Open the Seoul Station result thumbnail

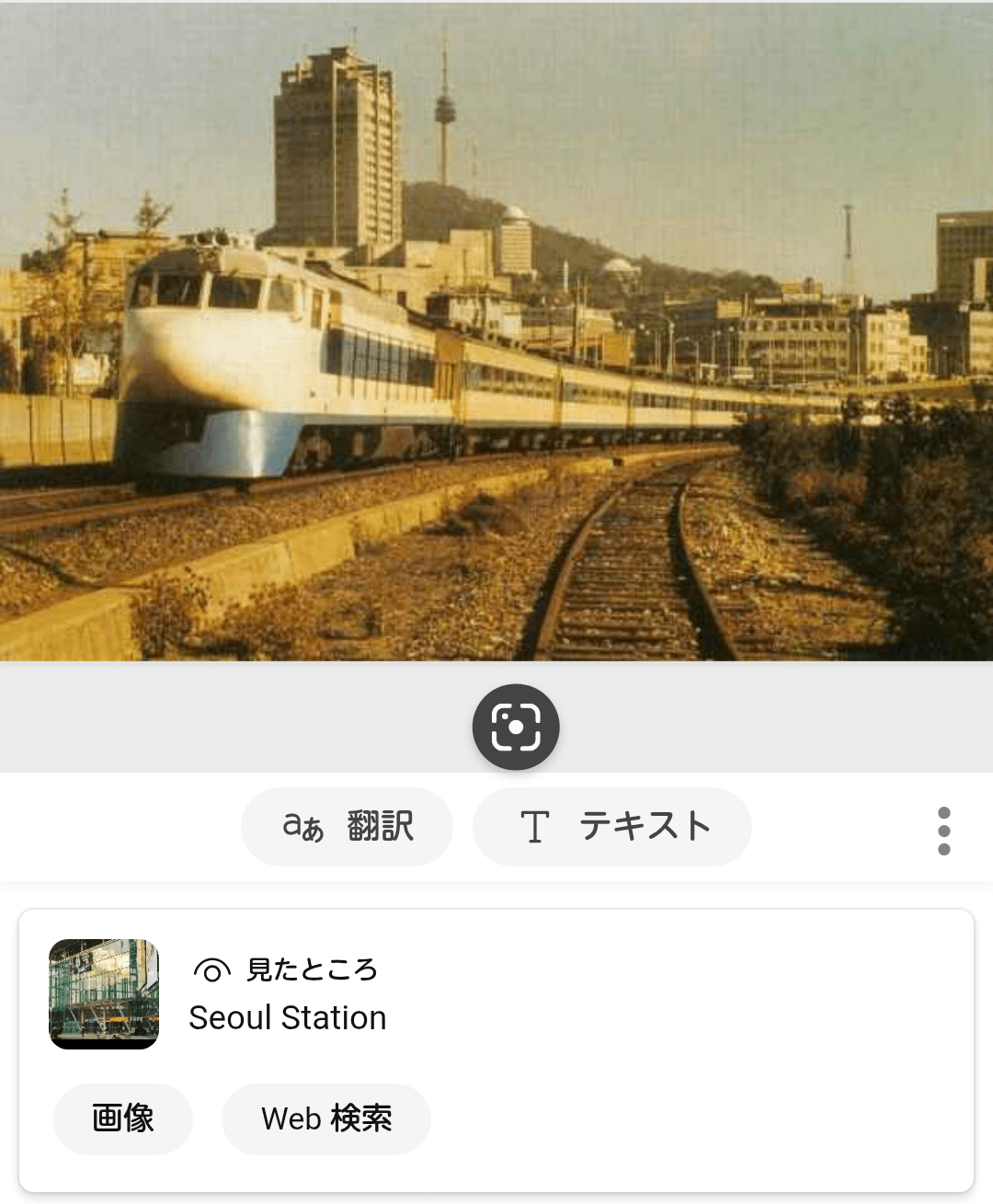(x=104, y=993)
